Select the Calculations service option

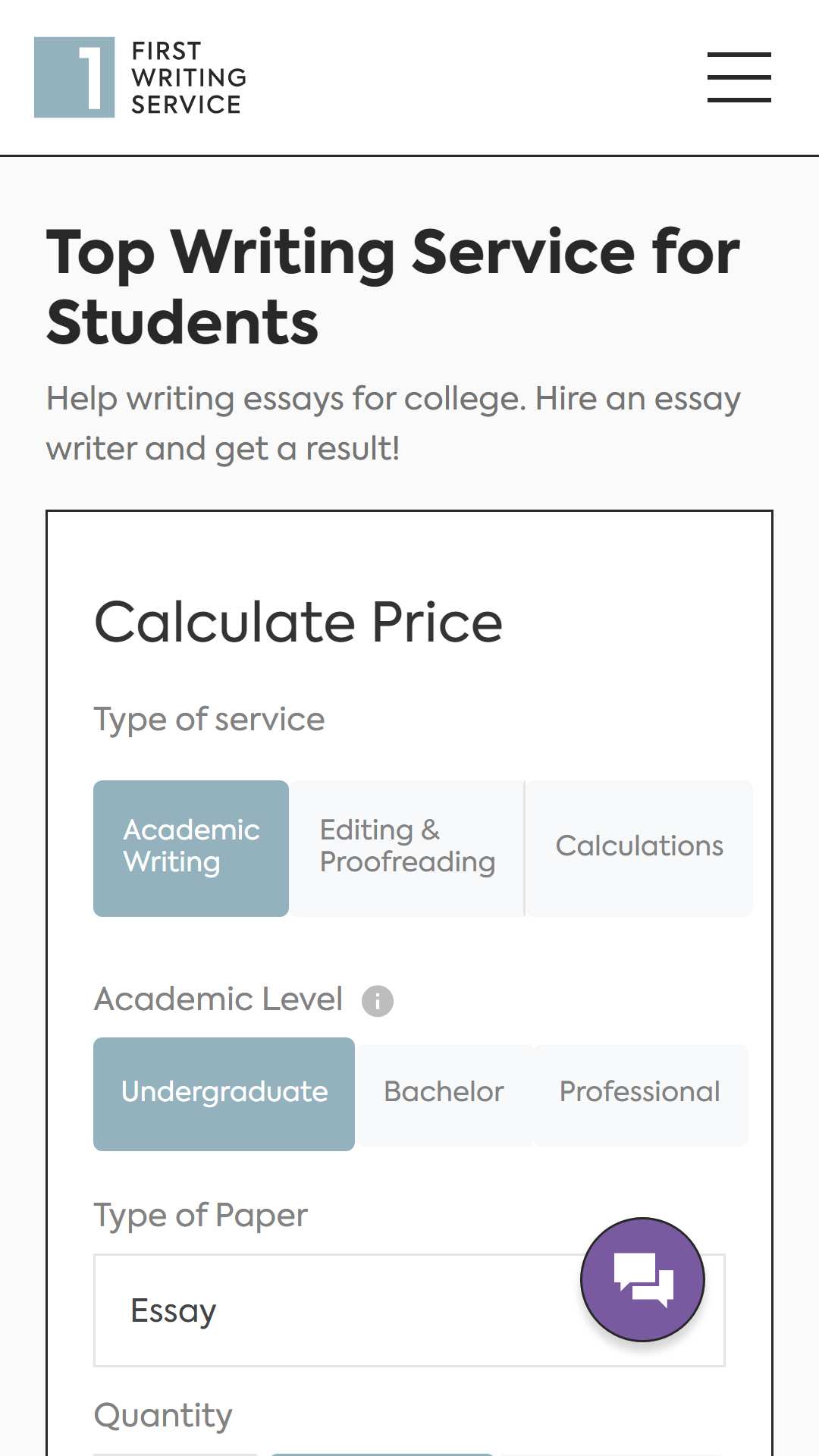point(639,849)
